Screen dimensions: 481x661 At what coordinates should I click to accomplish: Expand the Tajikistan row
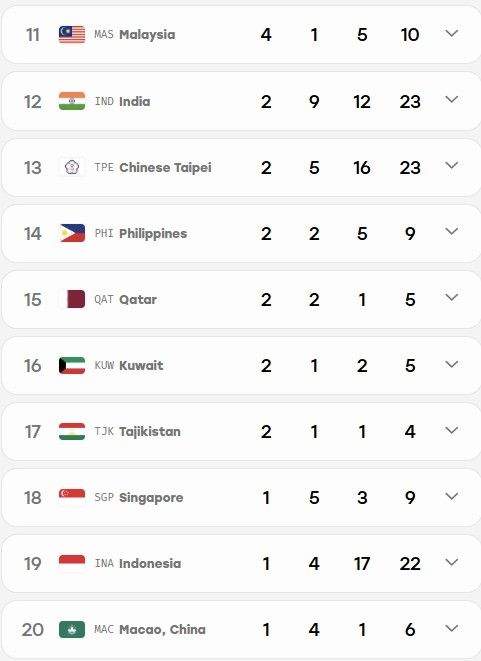451,430
